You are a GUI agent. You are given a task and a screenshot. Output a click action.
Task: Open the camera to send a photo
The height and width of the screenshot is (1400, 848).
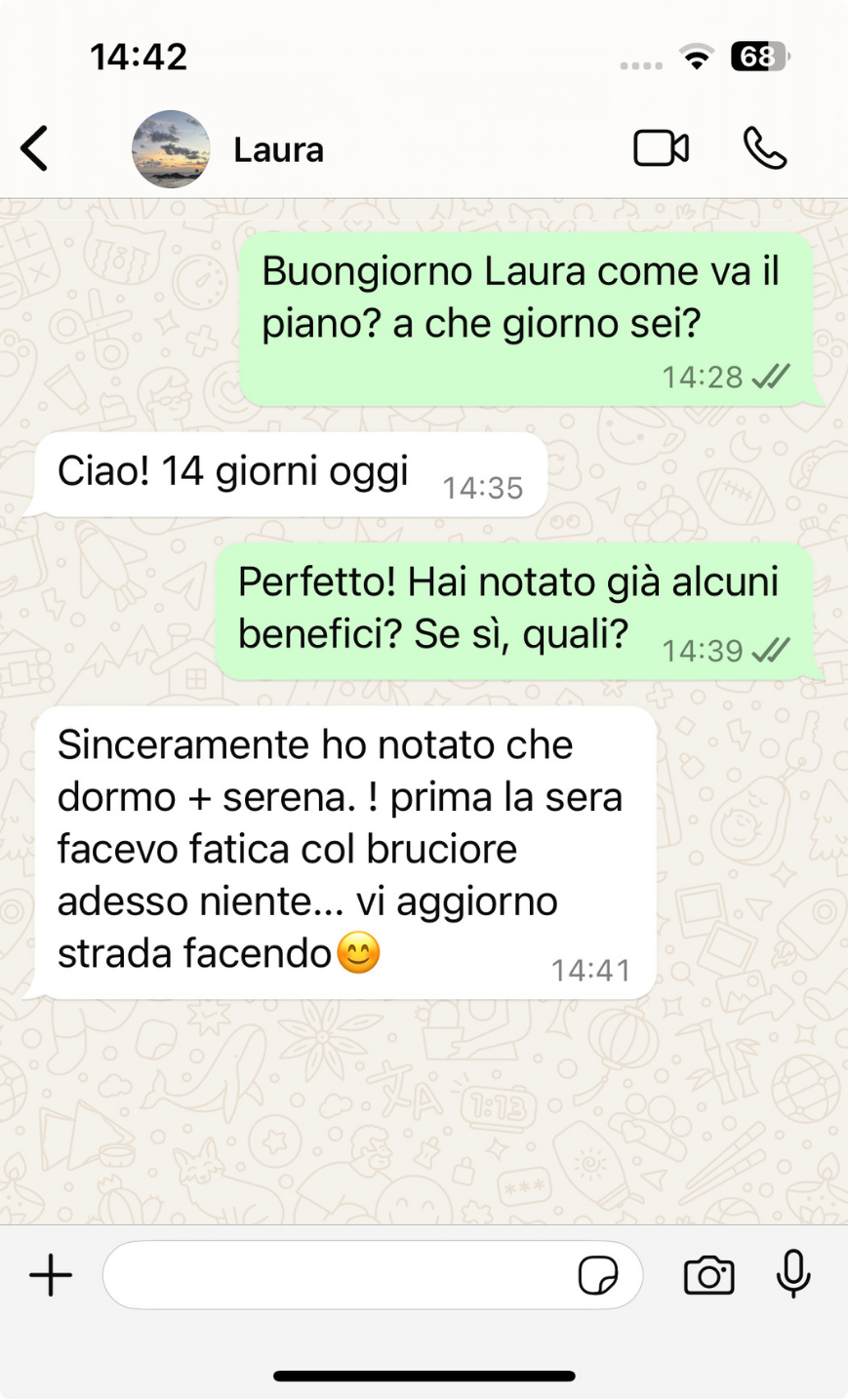[708, 1275]
